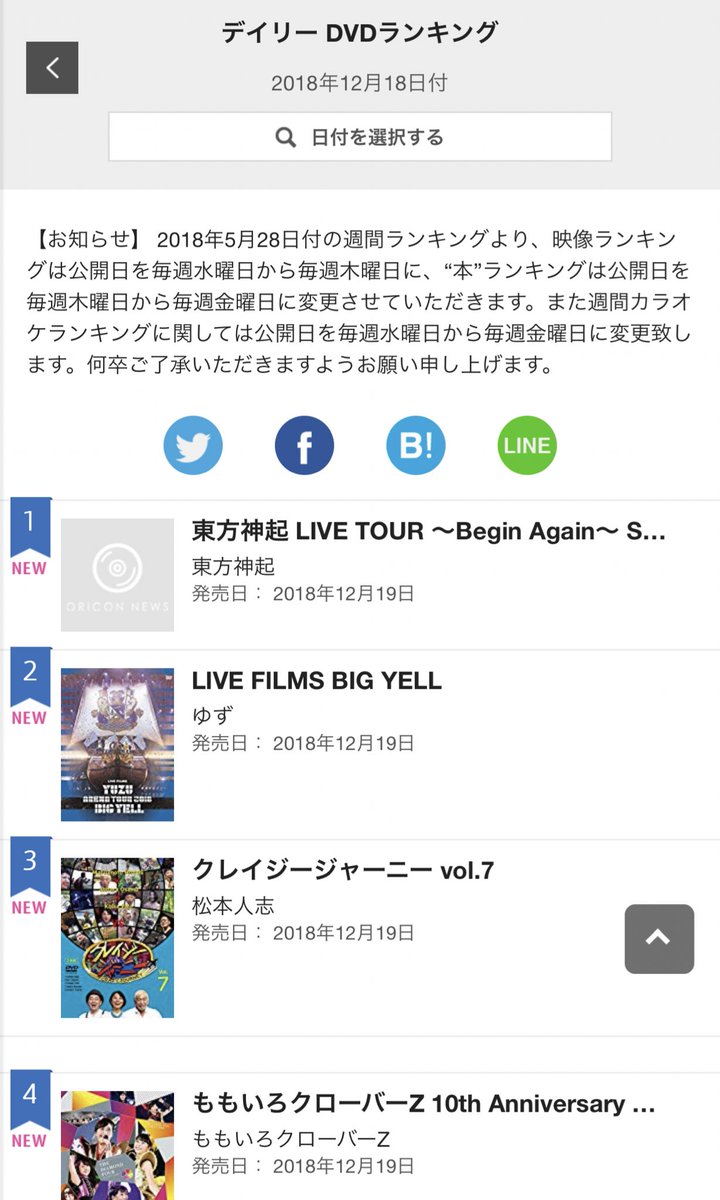This screenshot has height=1200, width=720.
Task: Open the LIVE FILMS BIG YELL entry
Action: click(317, 681)
